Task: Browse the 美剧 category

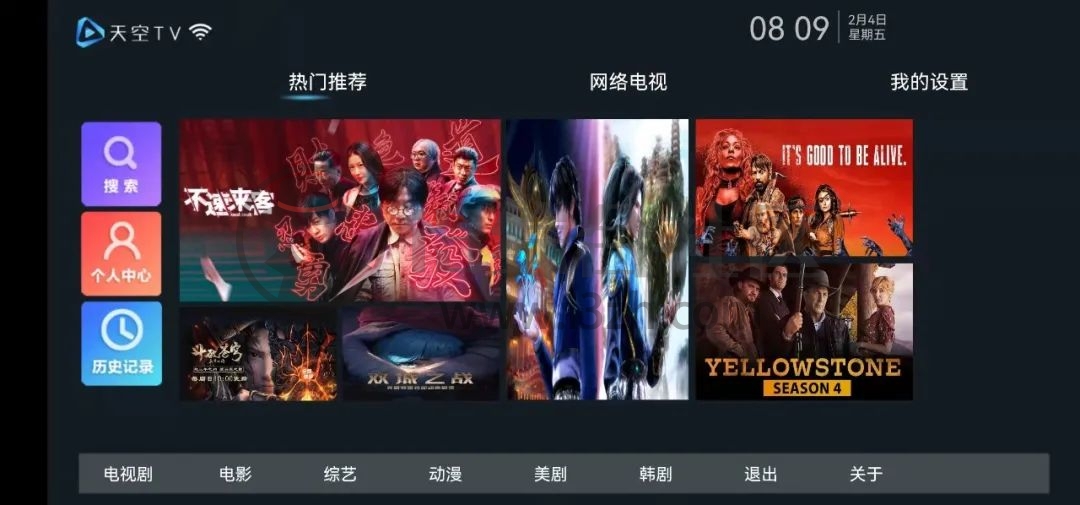Action: [550, 474]
